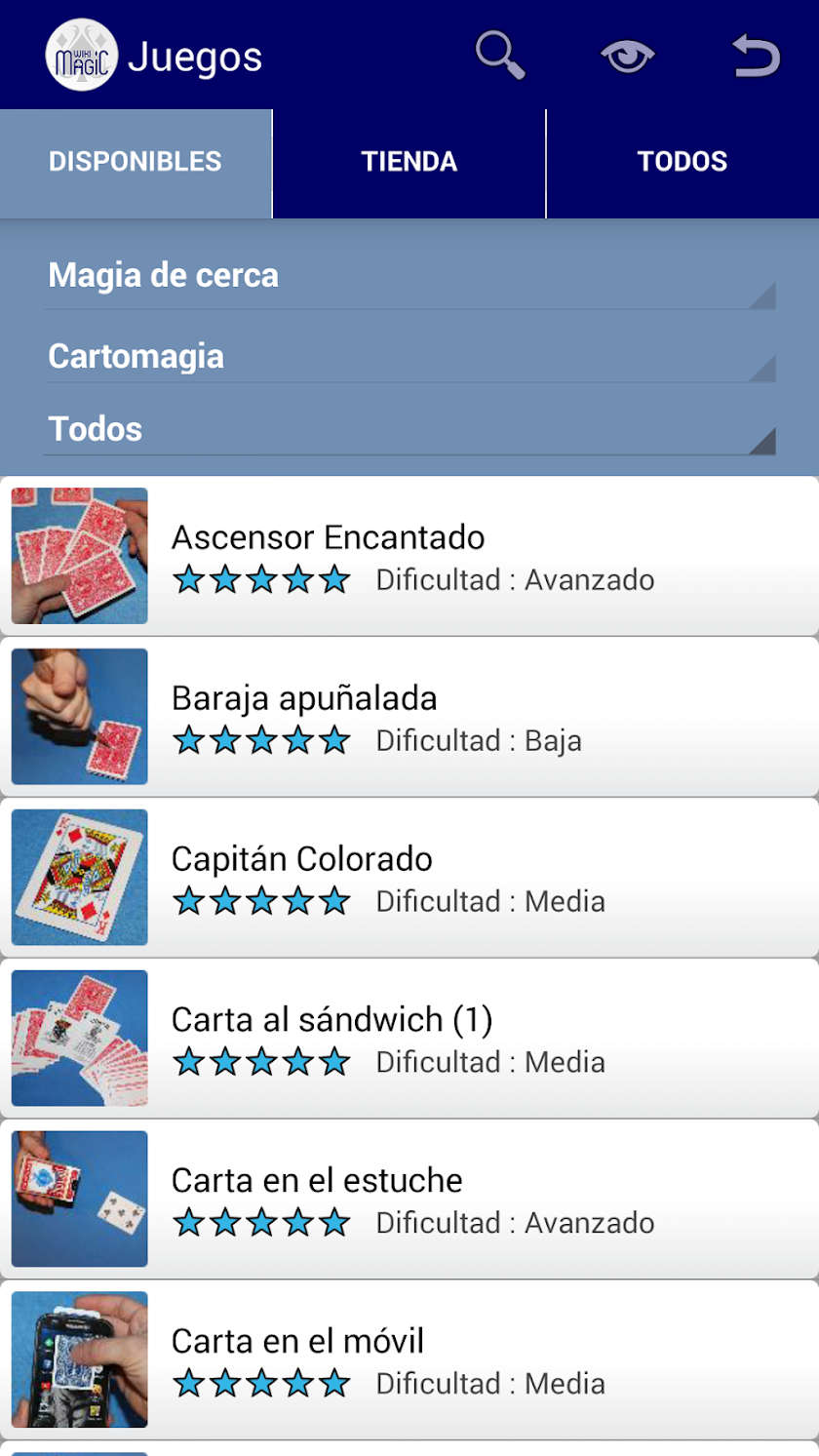Expand the Cartomagia dropdown
The height and width of the screenshot is (1456, 819).
click(x=409, y=357)
